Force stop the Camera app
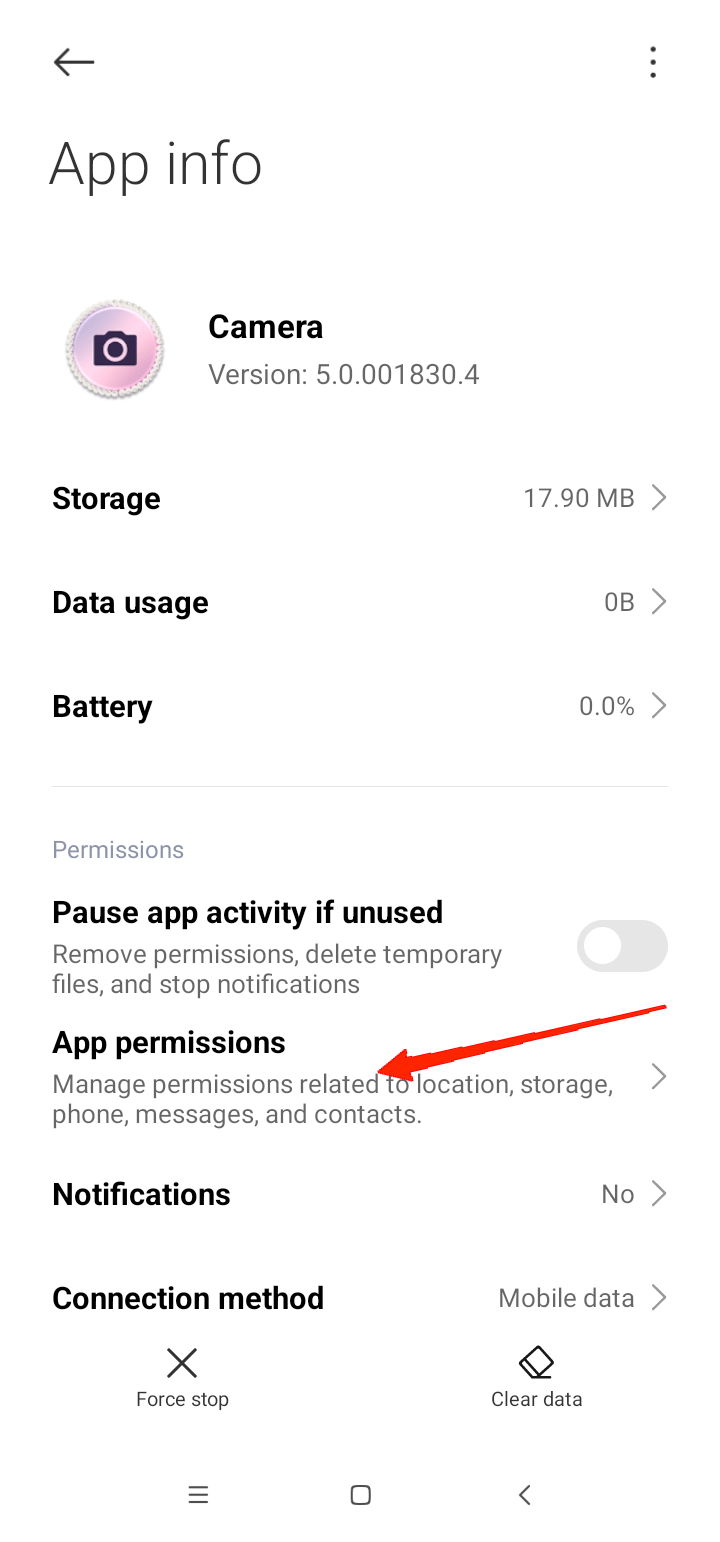The image size is (720, 1542). [x=182, y=1377]
